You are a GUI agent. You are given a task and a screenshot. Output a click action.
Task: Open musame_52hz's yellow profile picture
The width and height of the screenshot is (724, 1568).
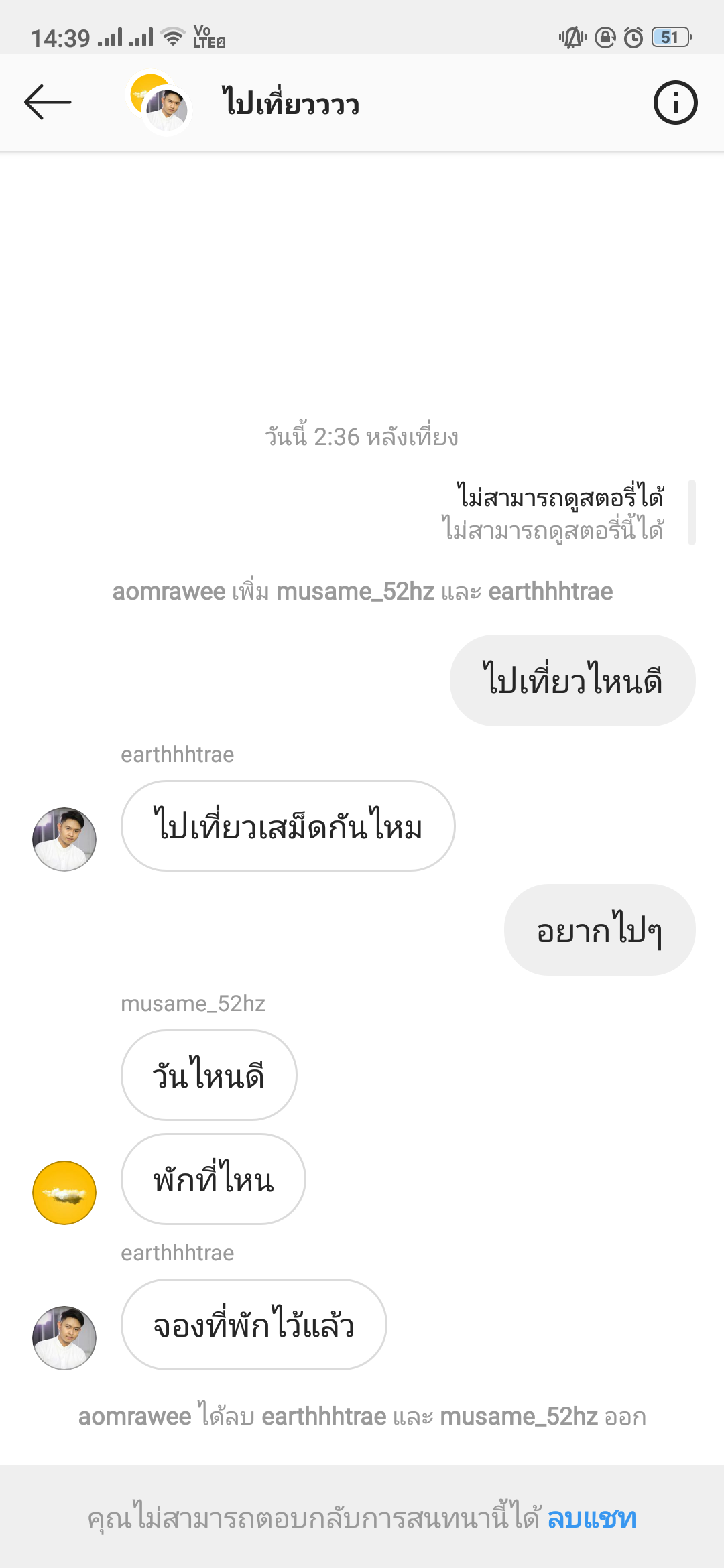64,1193
